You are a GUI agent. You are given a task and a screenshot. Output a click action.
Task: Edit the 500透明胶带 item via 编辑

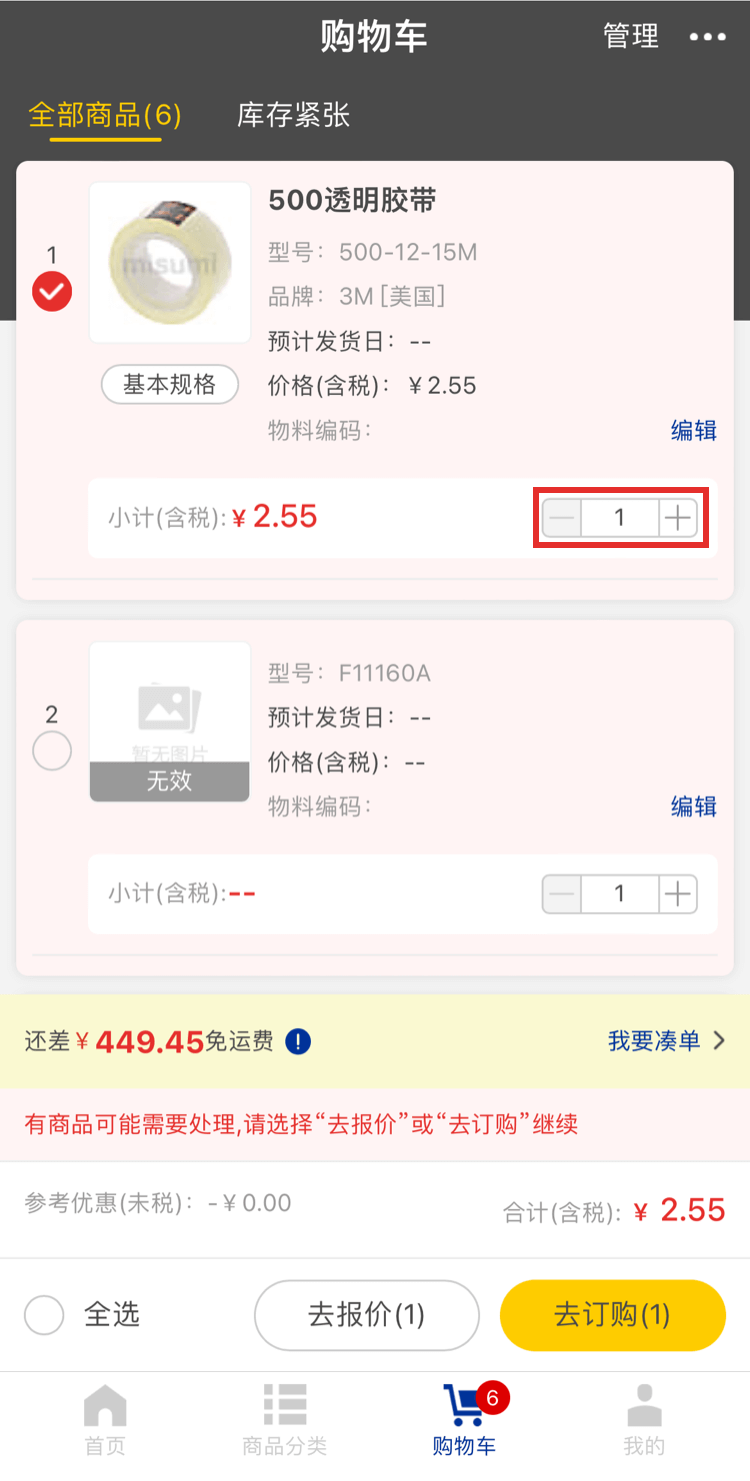click(x=693, y=431)
